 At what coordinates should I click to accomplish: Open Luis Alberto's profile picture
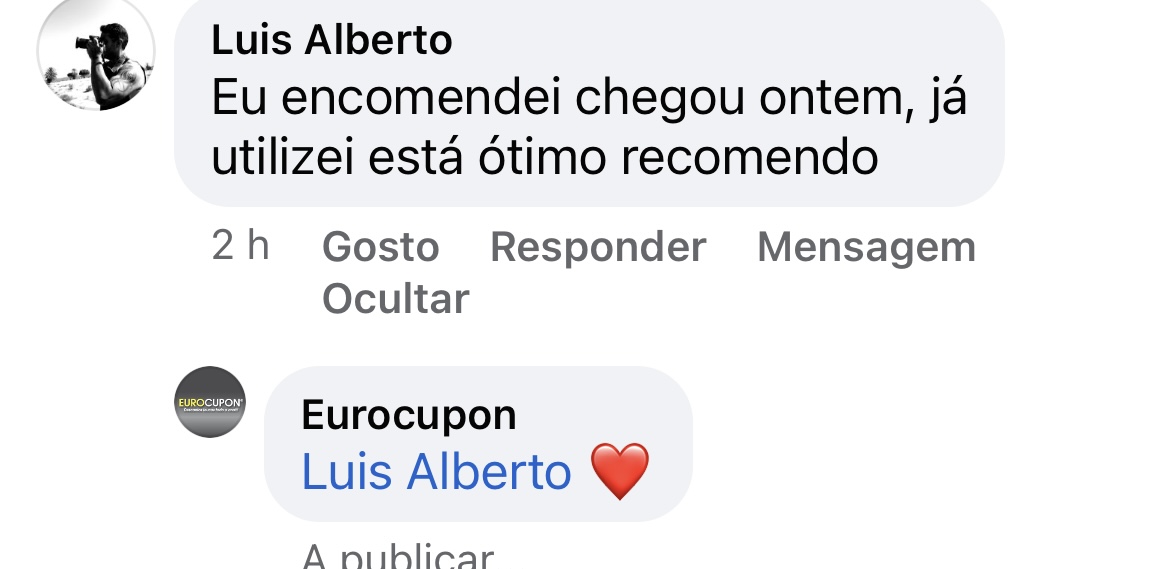[96, 53]
